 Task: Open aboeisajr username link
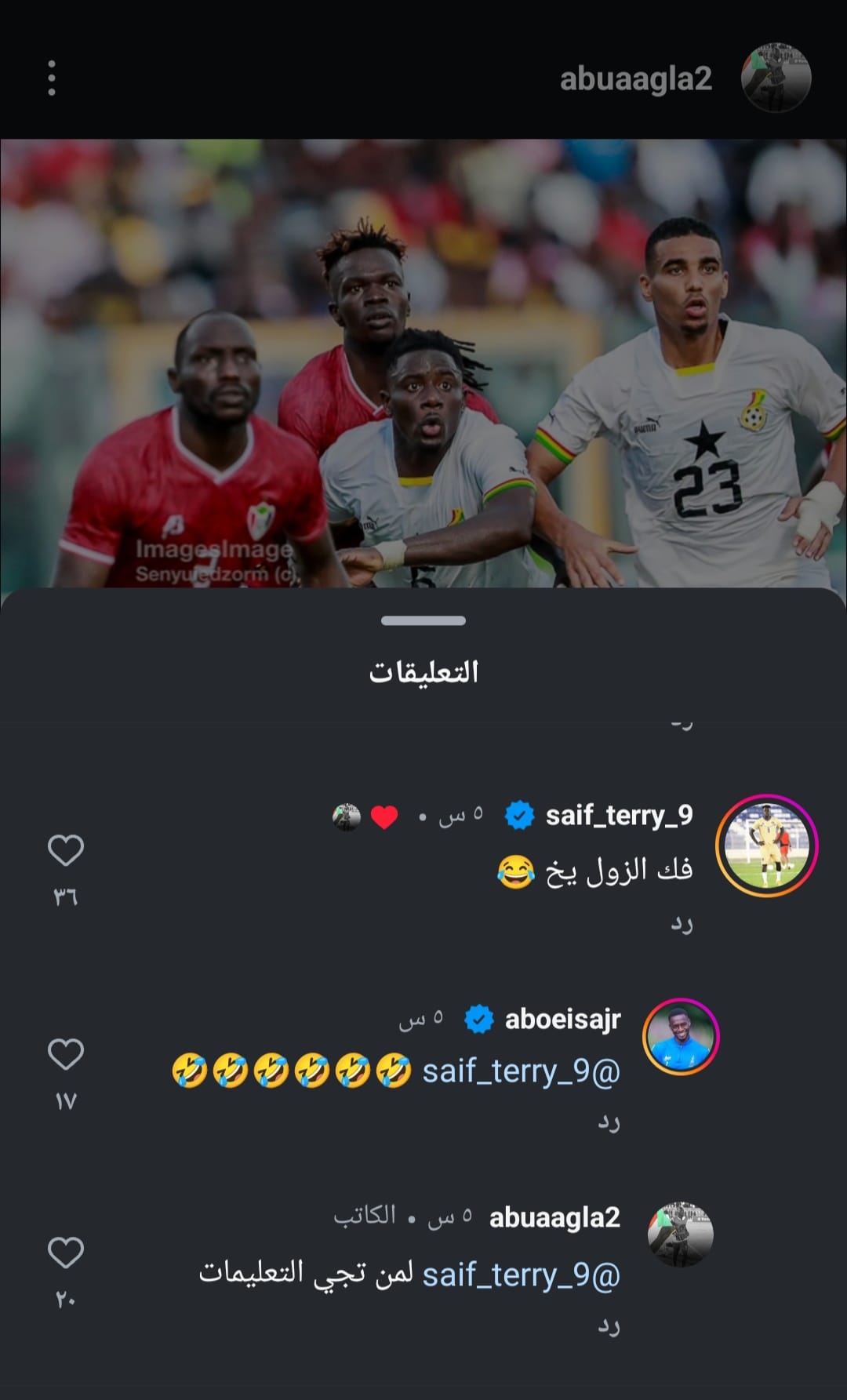tap(562, 1019)
